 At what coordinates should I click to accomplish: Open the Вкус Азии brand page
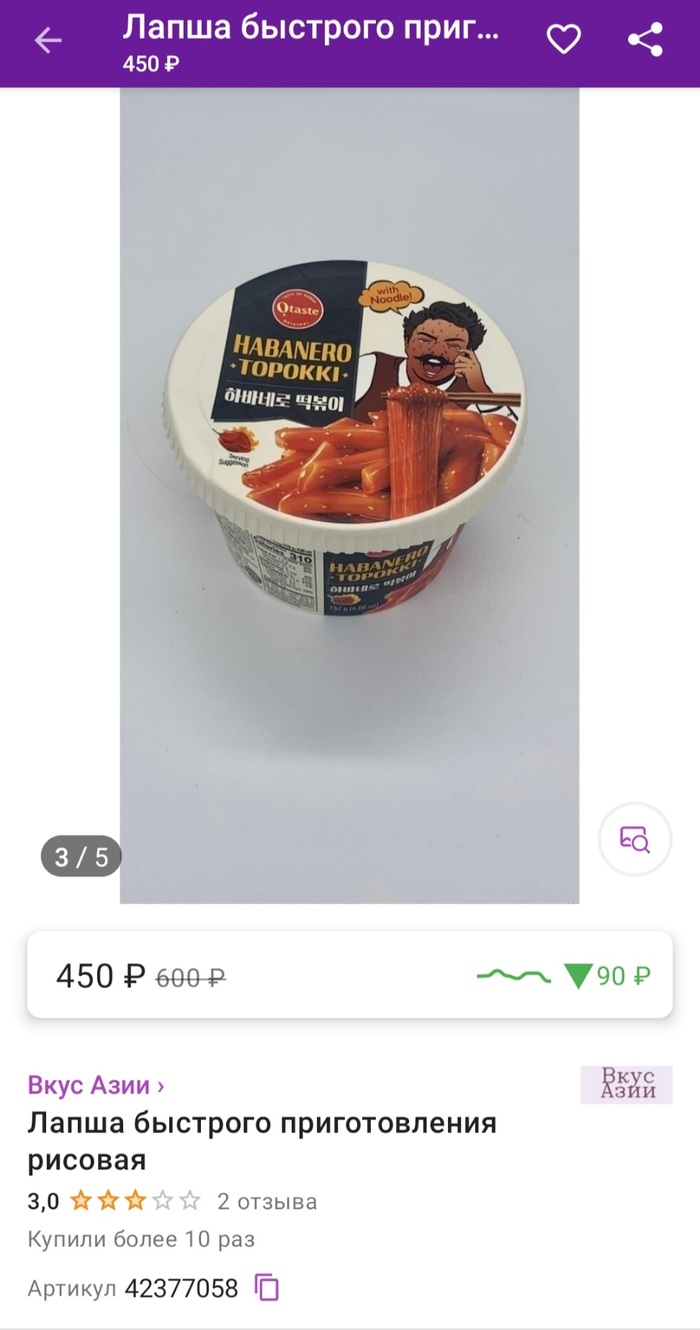point(96,1085)
